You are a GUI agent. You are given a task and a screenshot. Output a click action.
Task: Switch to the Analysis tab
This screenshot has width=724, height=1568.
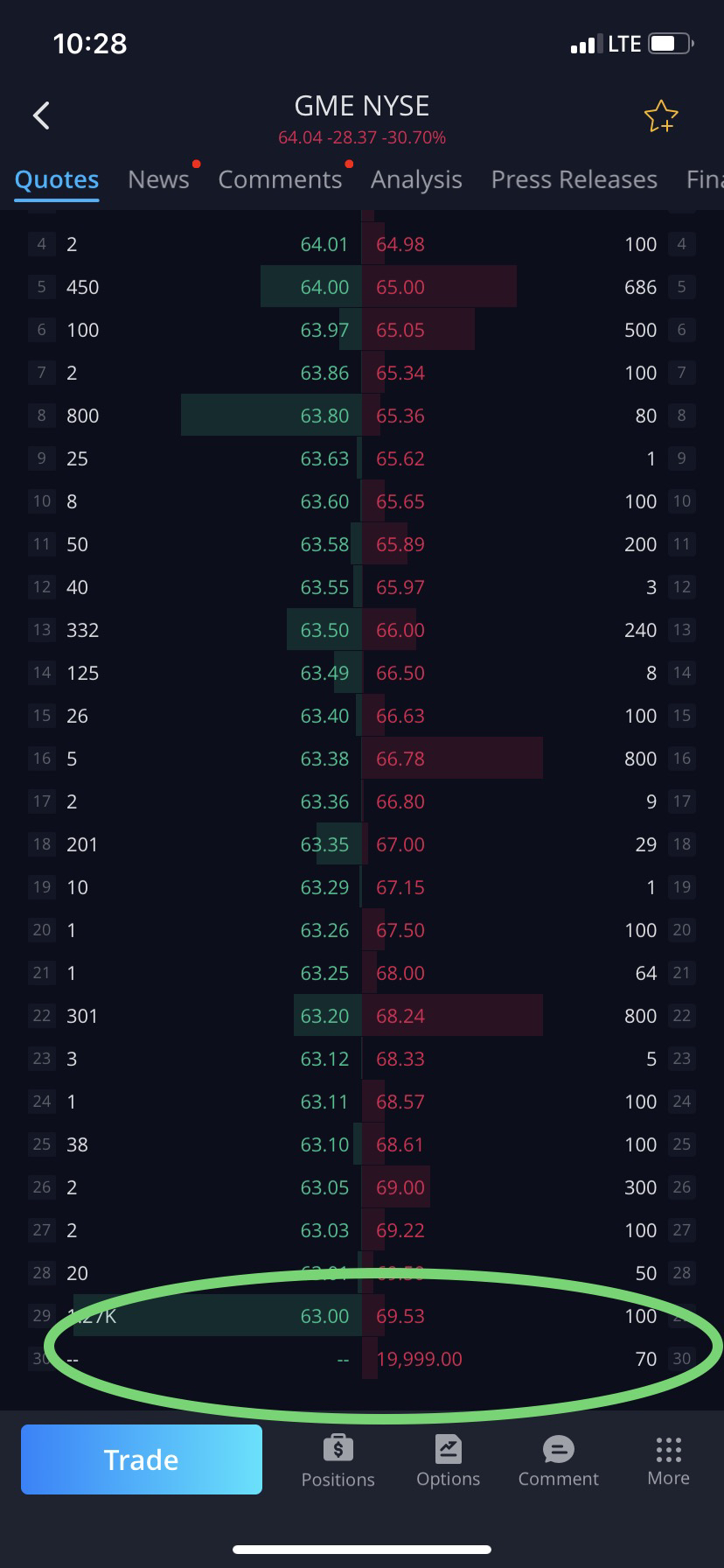pyautogui.click(x=416, y=179)
